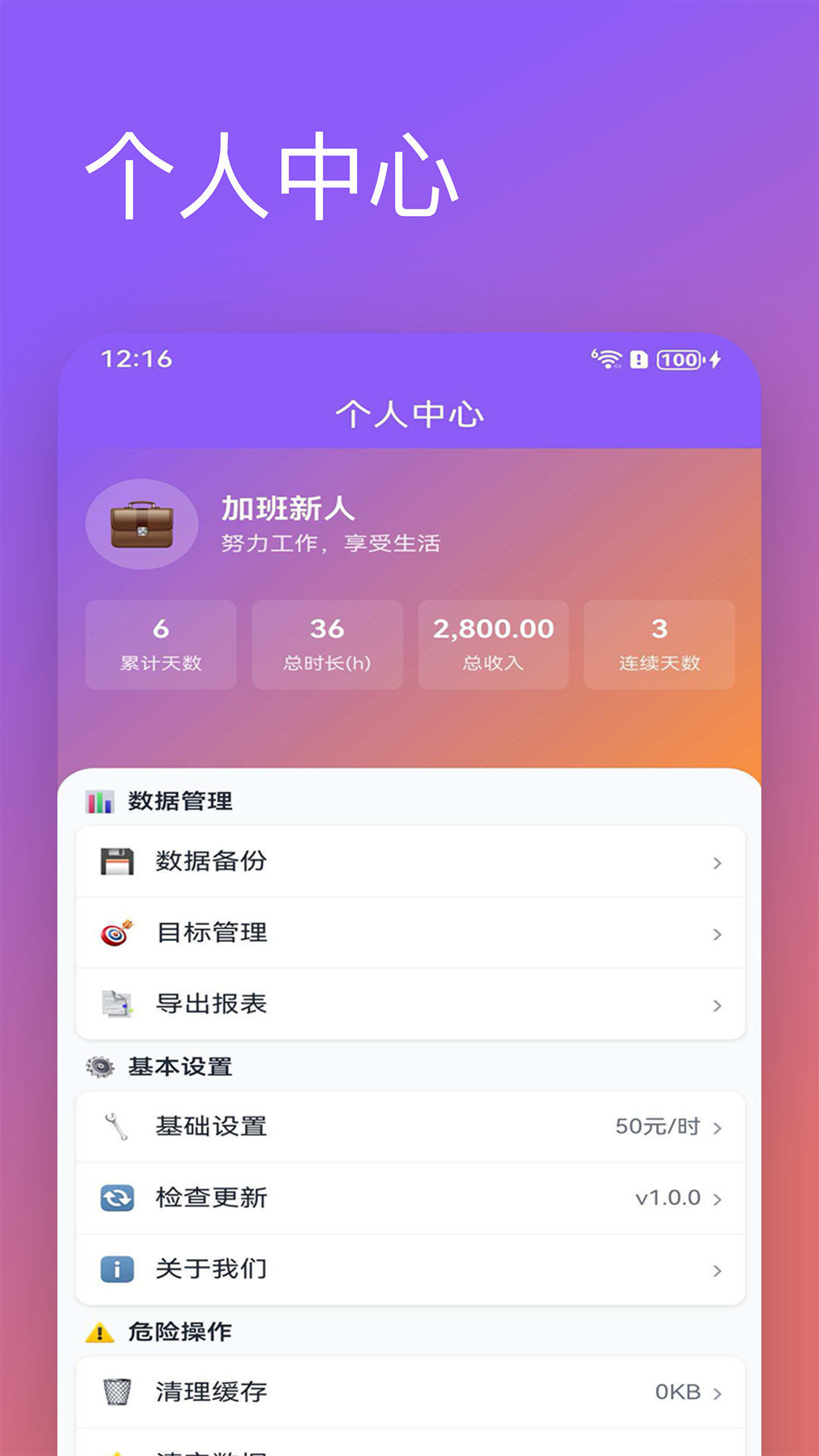Click the floppy disk icon beside 数据备份
The width and height of the screenshot is (819, 1456).
116,861
